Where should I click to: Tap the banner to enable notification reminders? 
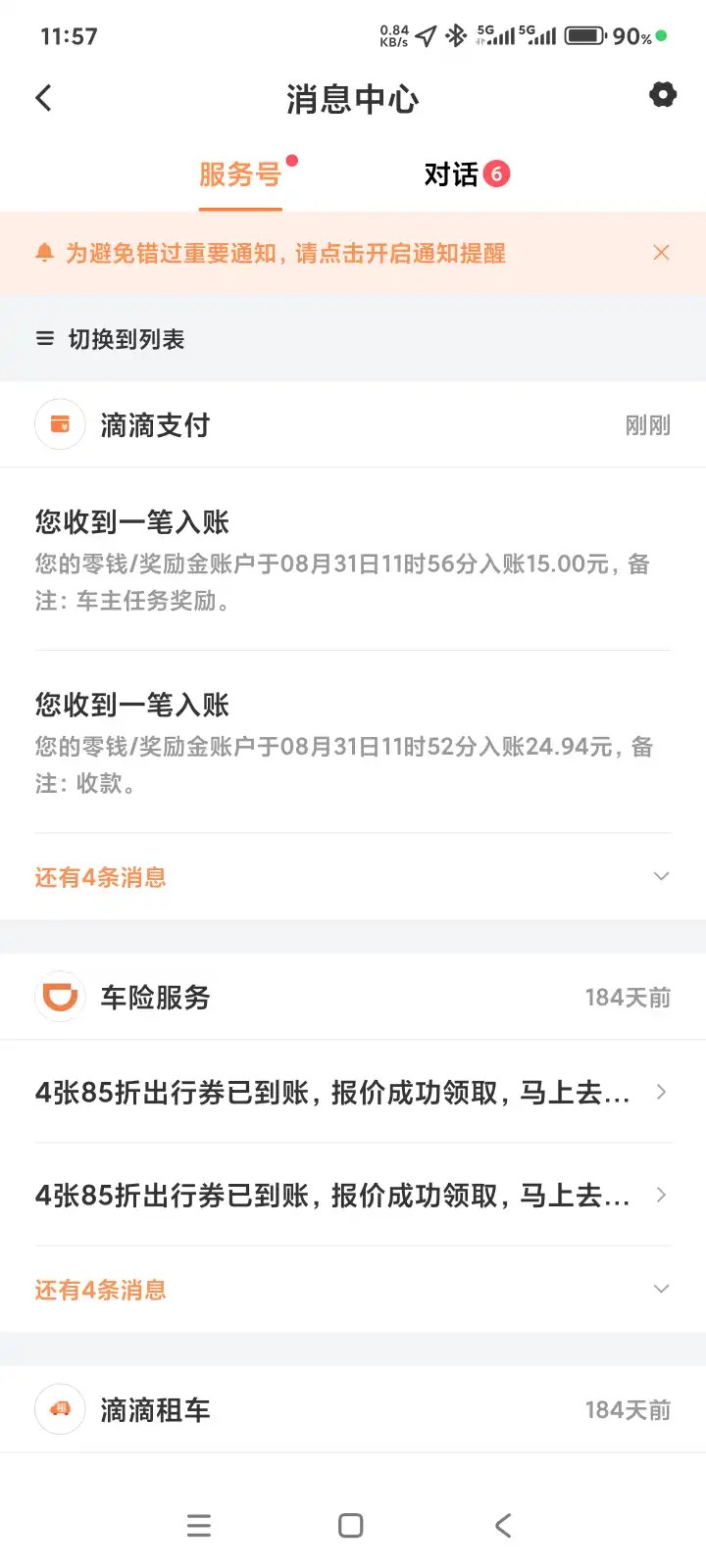click(284, 253)
